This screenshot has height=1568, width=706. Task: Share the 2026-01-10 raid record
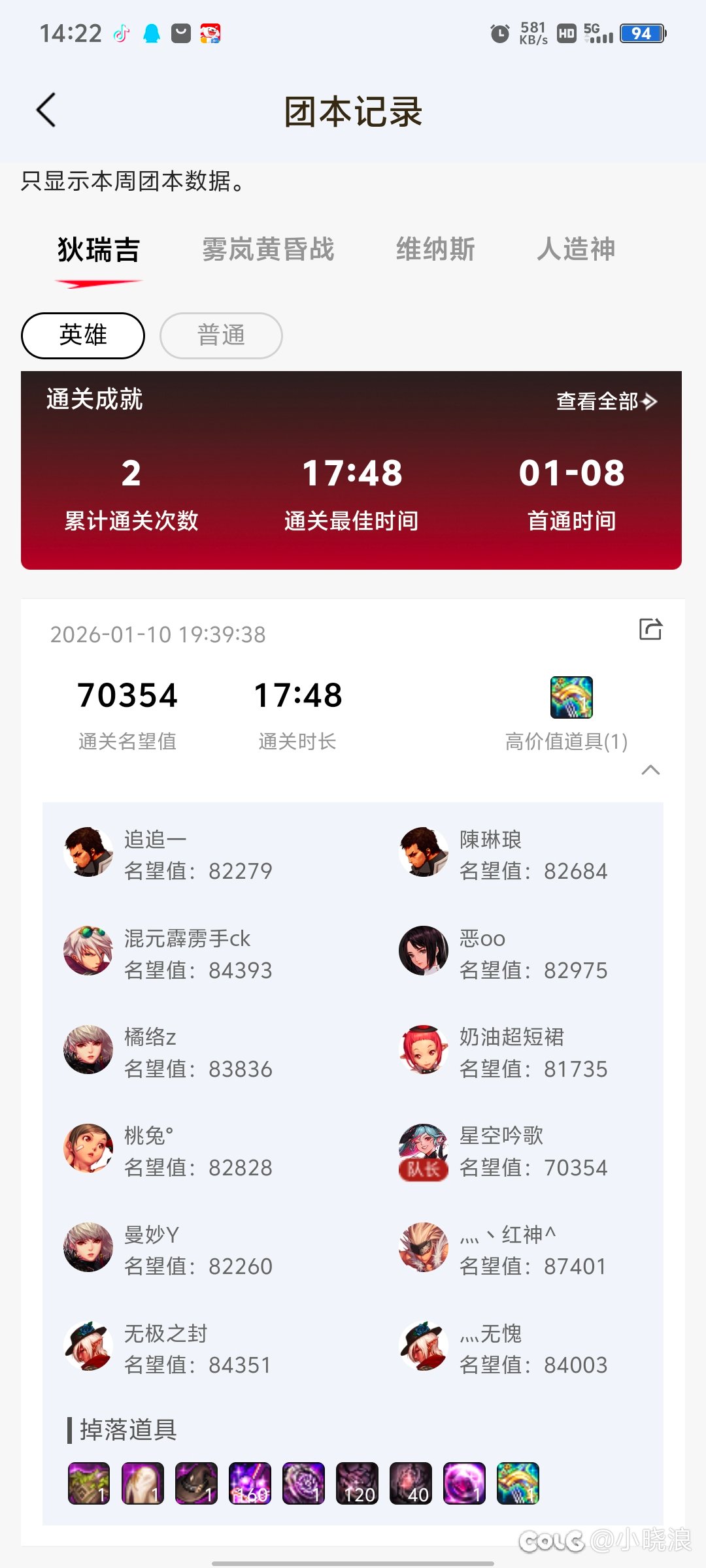click(x=650, y=629)
